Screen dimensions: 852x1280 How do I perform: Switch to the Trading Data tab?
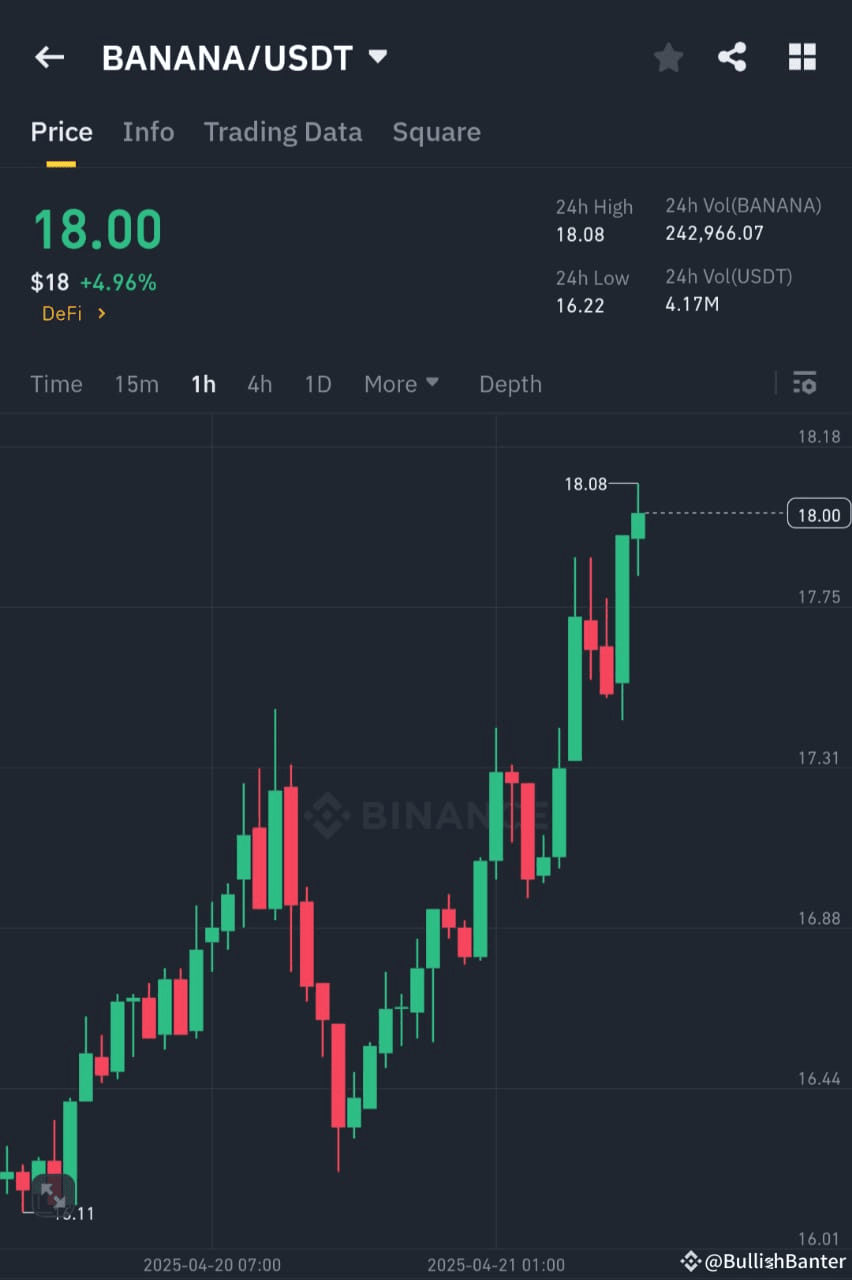283,132
